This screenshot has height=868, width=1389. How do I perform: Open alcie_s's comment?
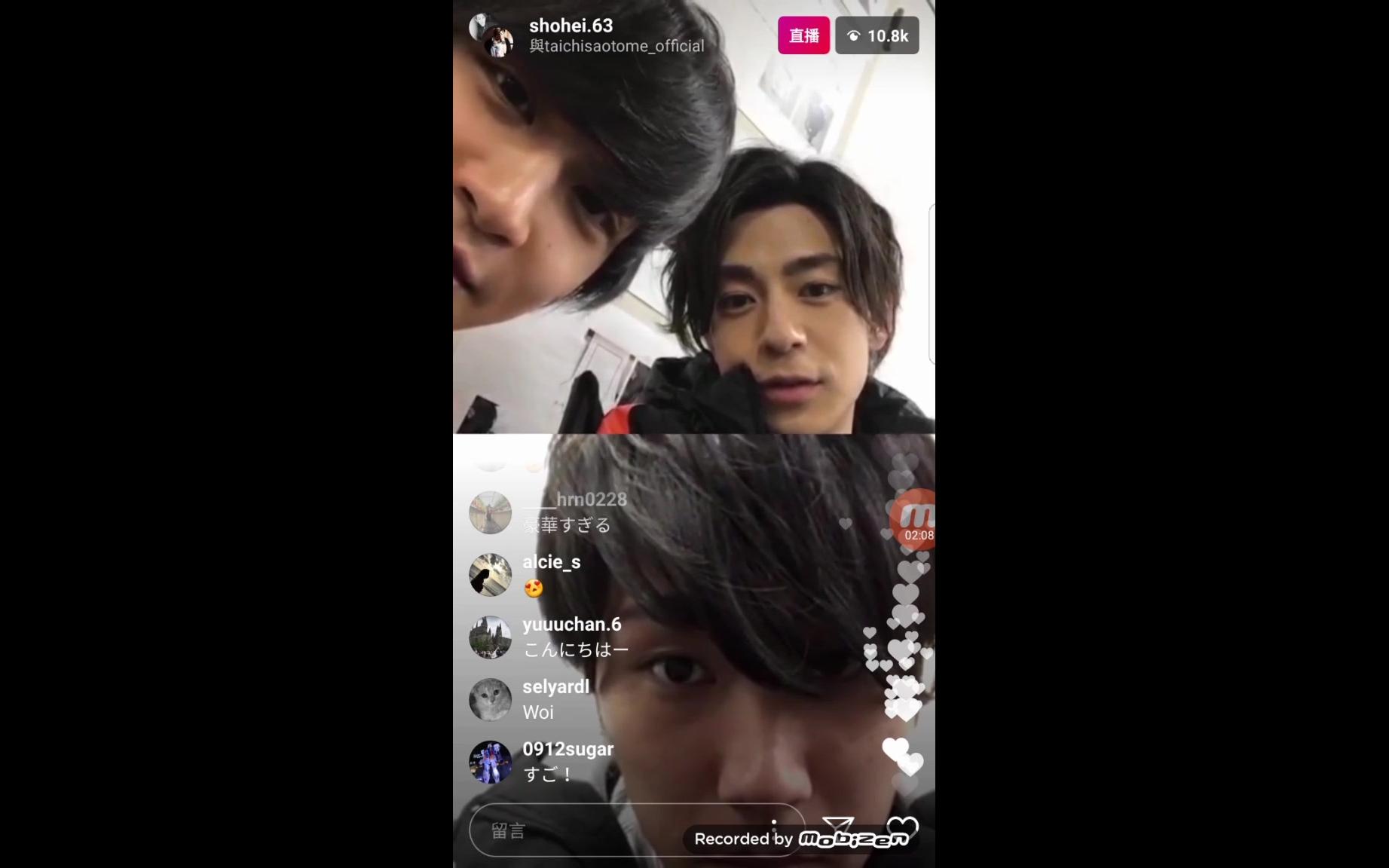551,574
